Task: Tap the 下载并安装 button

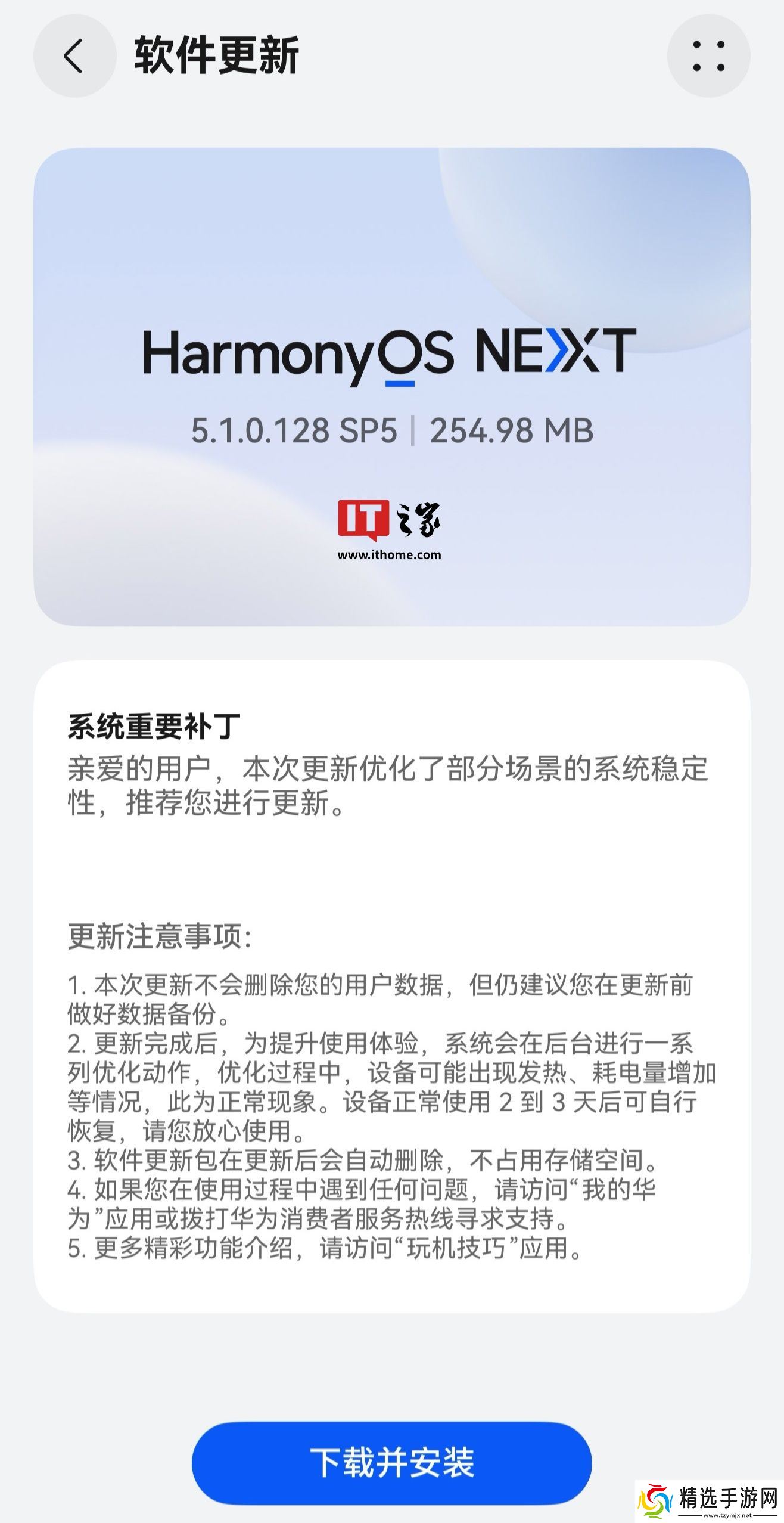Action: [x=391, y=1462]
